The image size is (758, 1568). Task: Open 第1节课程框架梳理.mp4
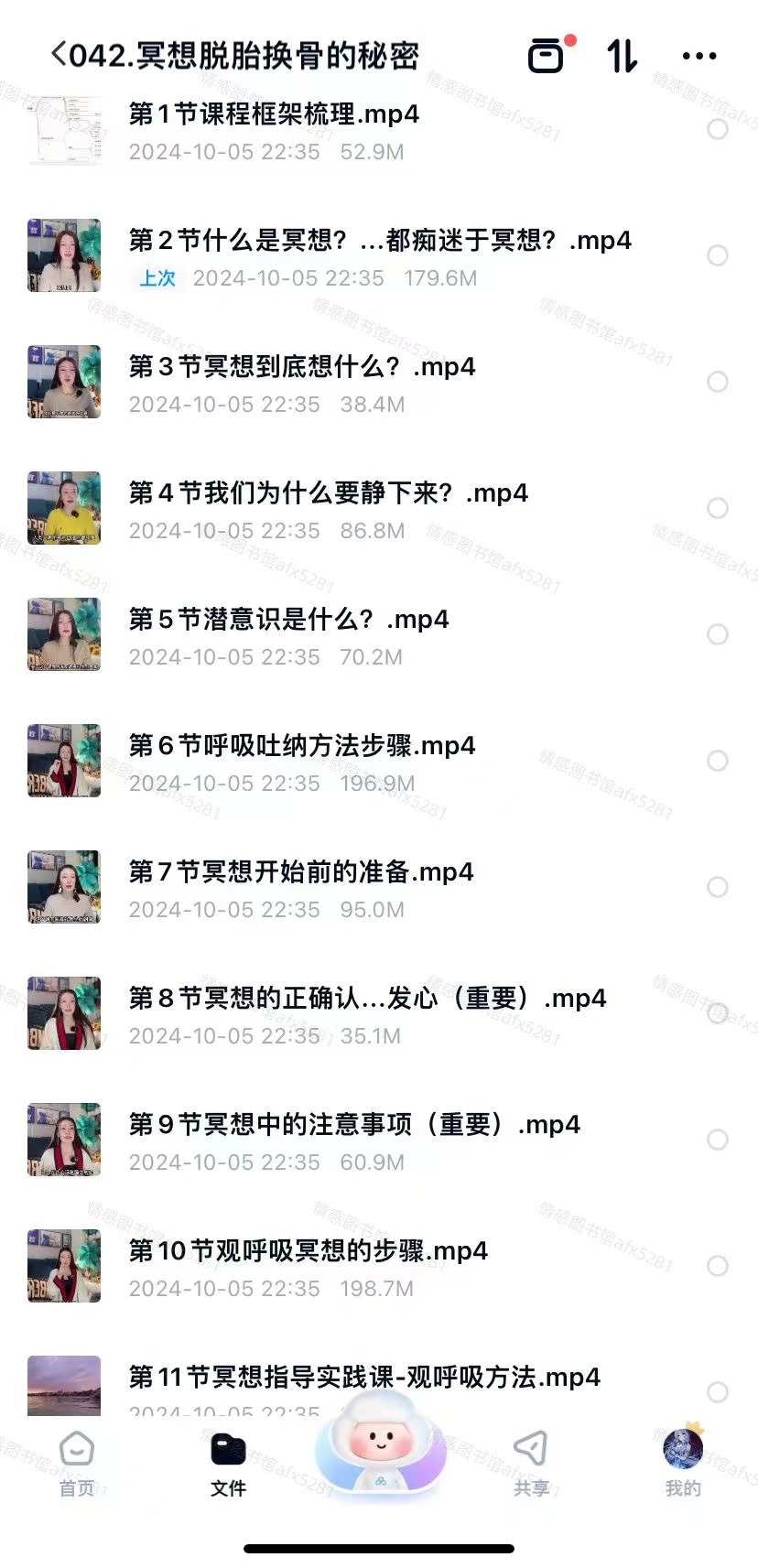(274, 114)
